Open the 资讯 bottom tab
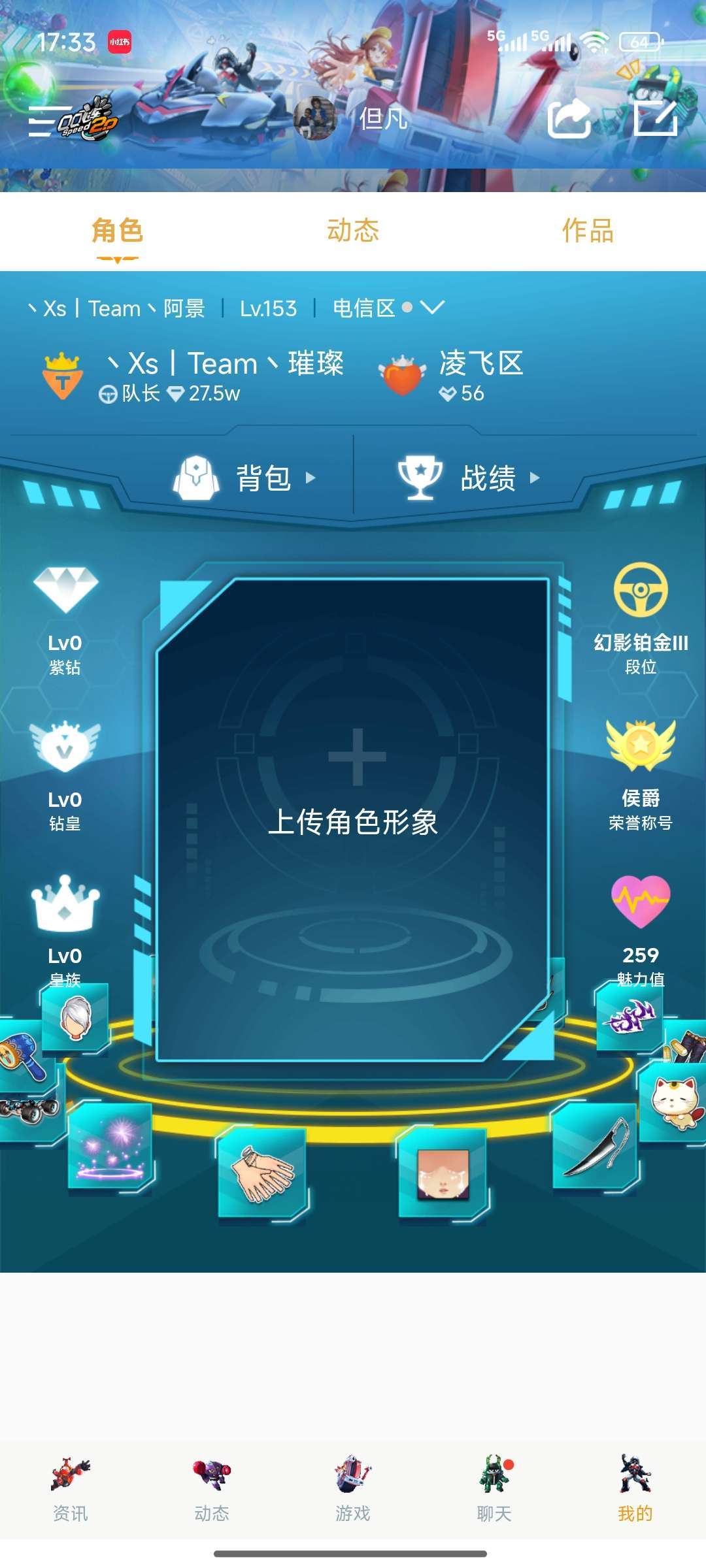The width and height of the screenshot is (706, 1568). pyautogui.click(x=71, y=1490)
